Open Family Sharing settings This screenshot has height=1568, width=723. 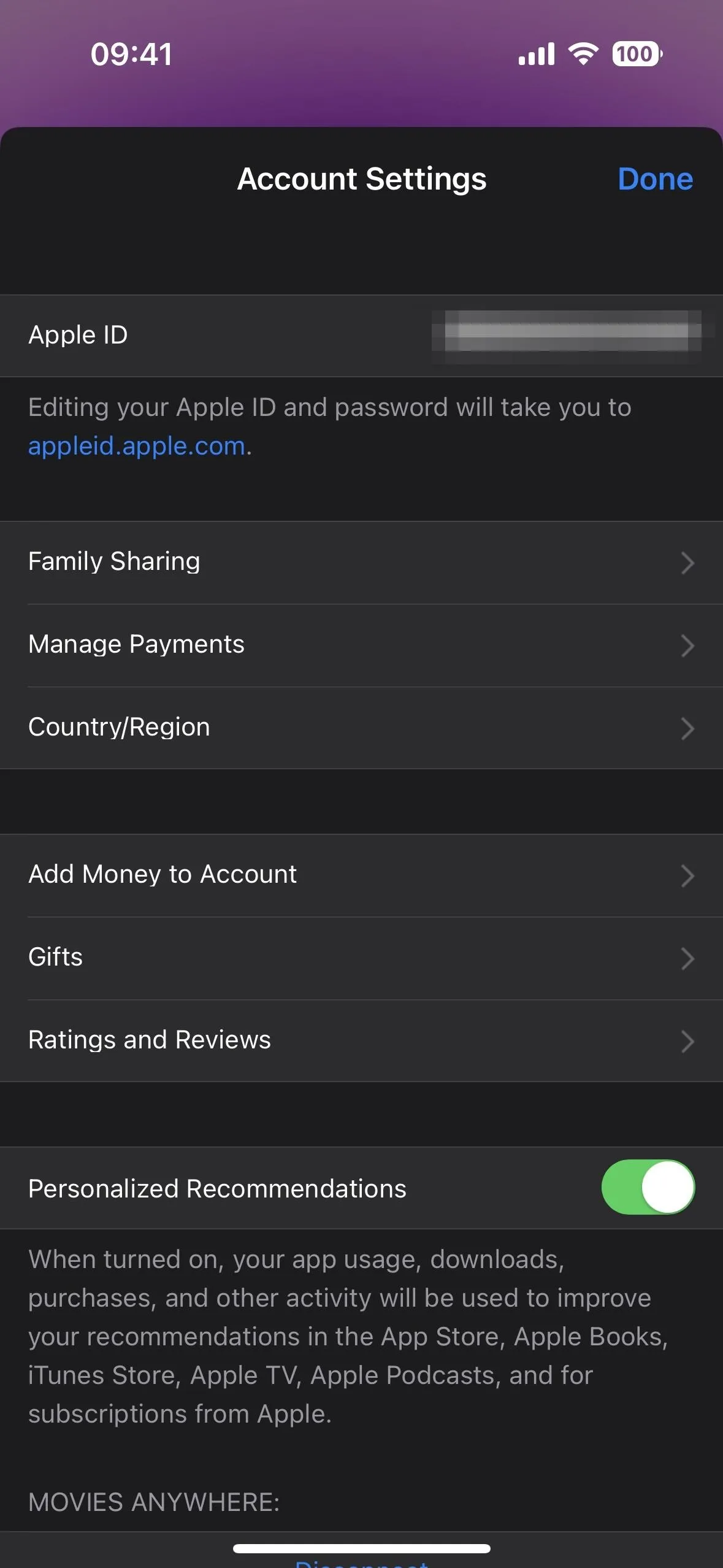(x=361, y=563)
